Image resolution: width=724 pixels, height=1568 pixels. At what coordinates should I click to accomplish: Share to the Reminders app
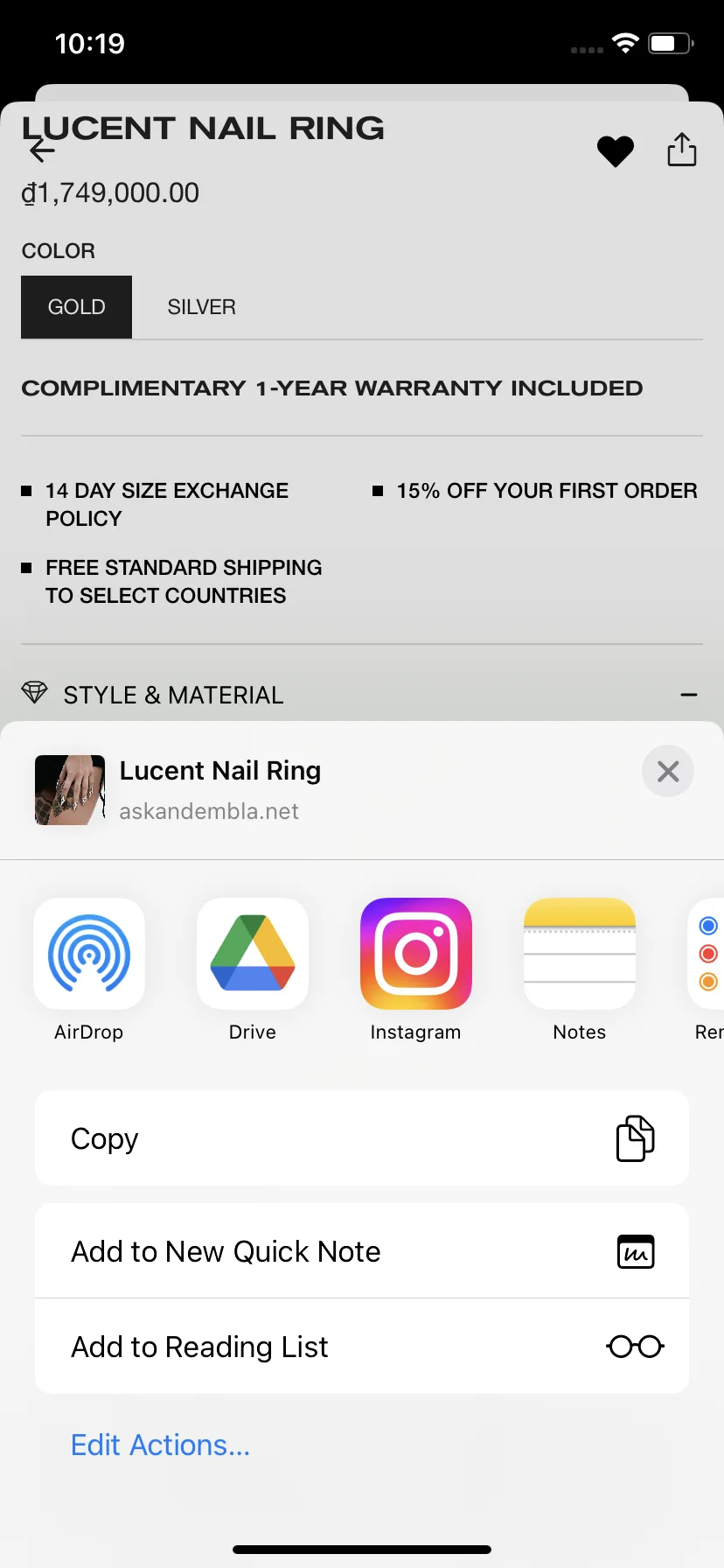[x=708, y=954]
